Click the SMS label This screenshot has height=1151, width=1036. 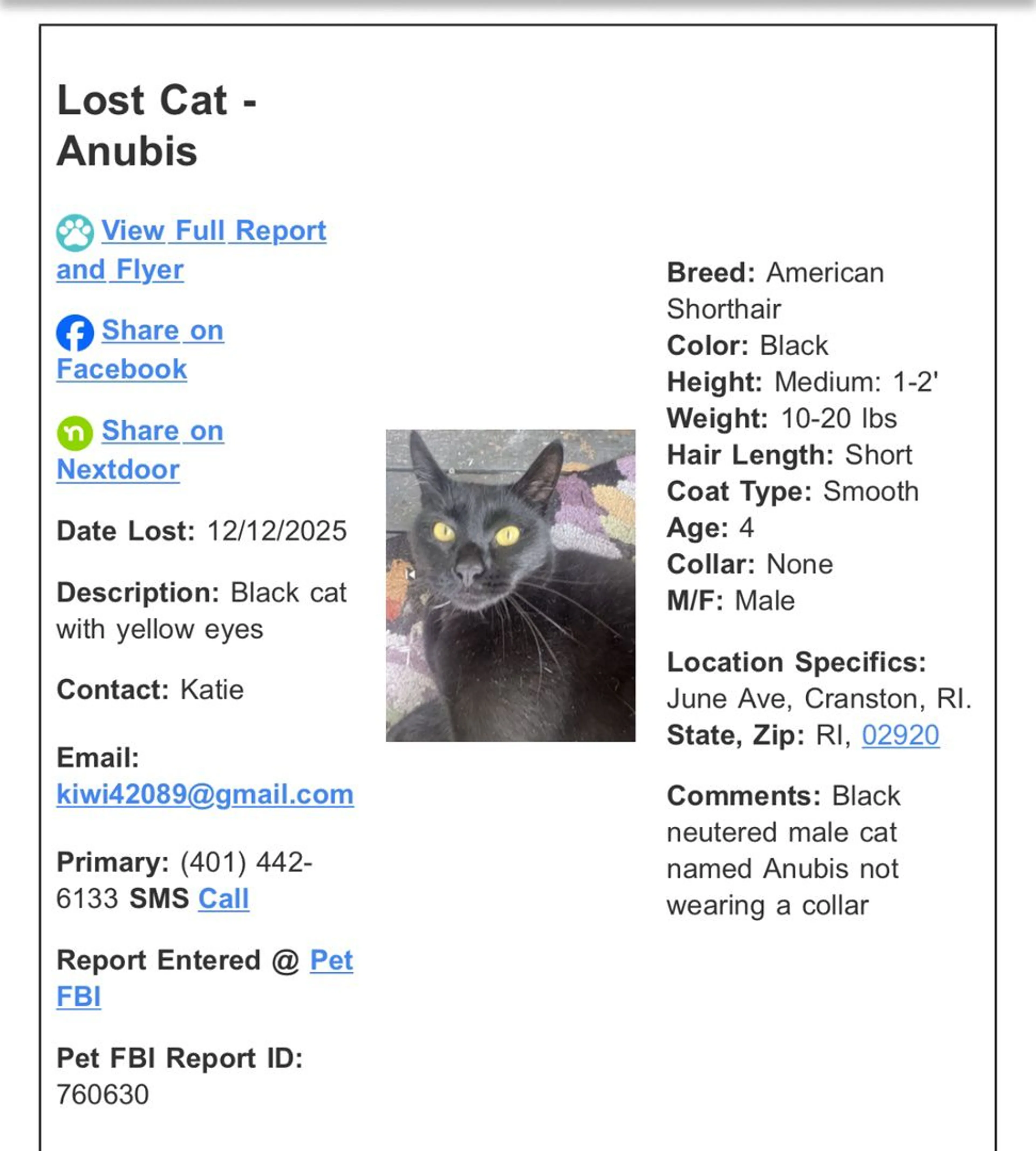161,899
